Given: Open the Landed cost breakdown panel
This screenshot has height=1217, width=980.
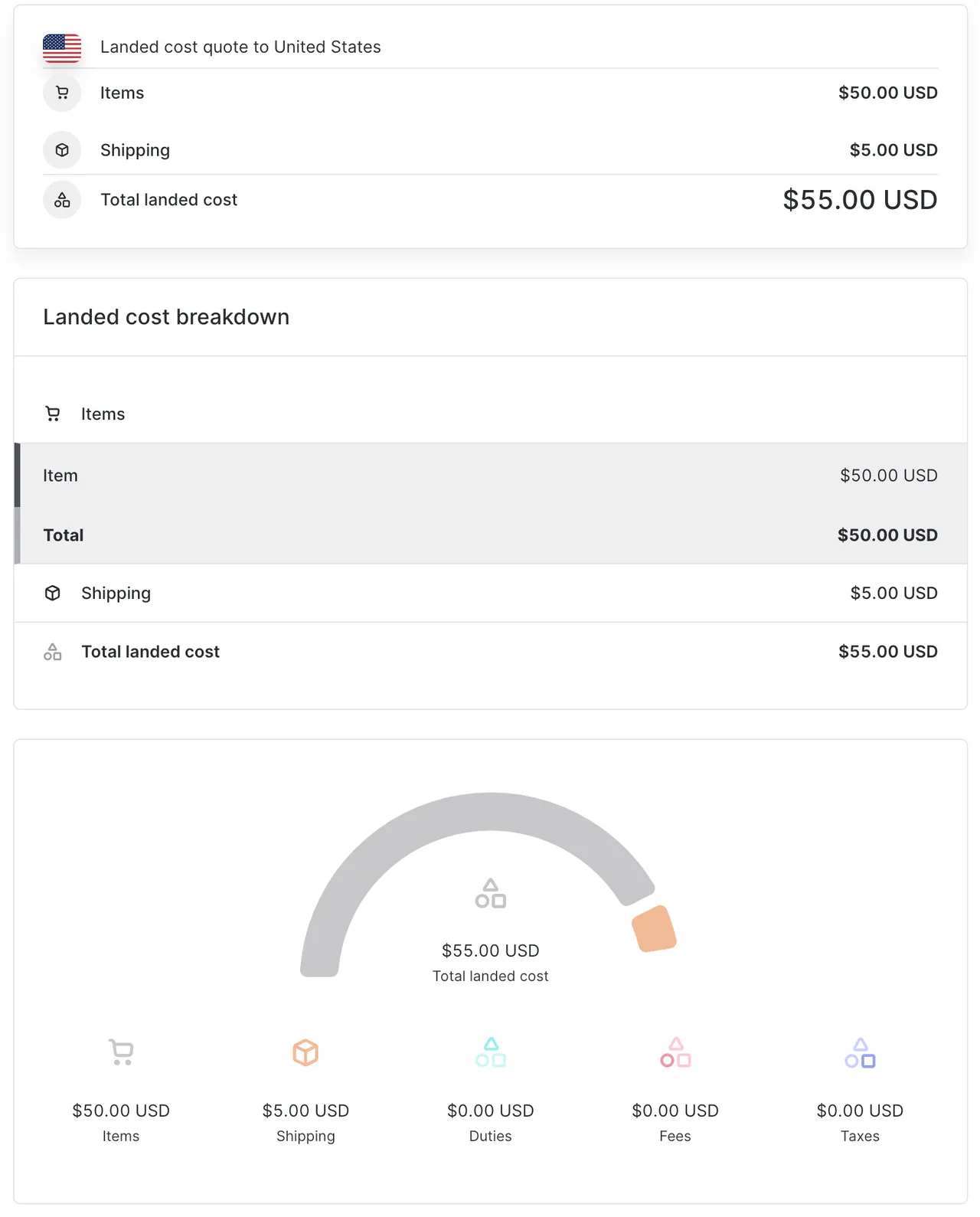Looking at the screenshot, I should [x=166, y=317].
